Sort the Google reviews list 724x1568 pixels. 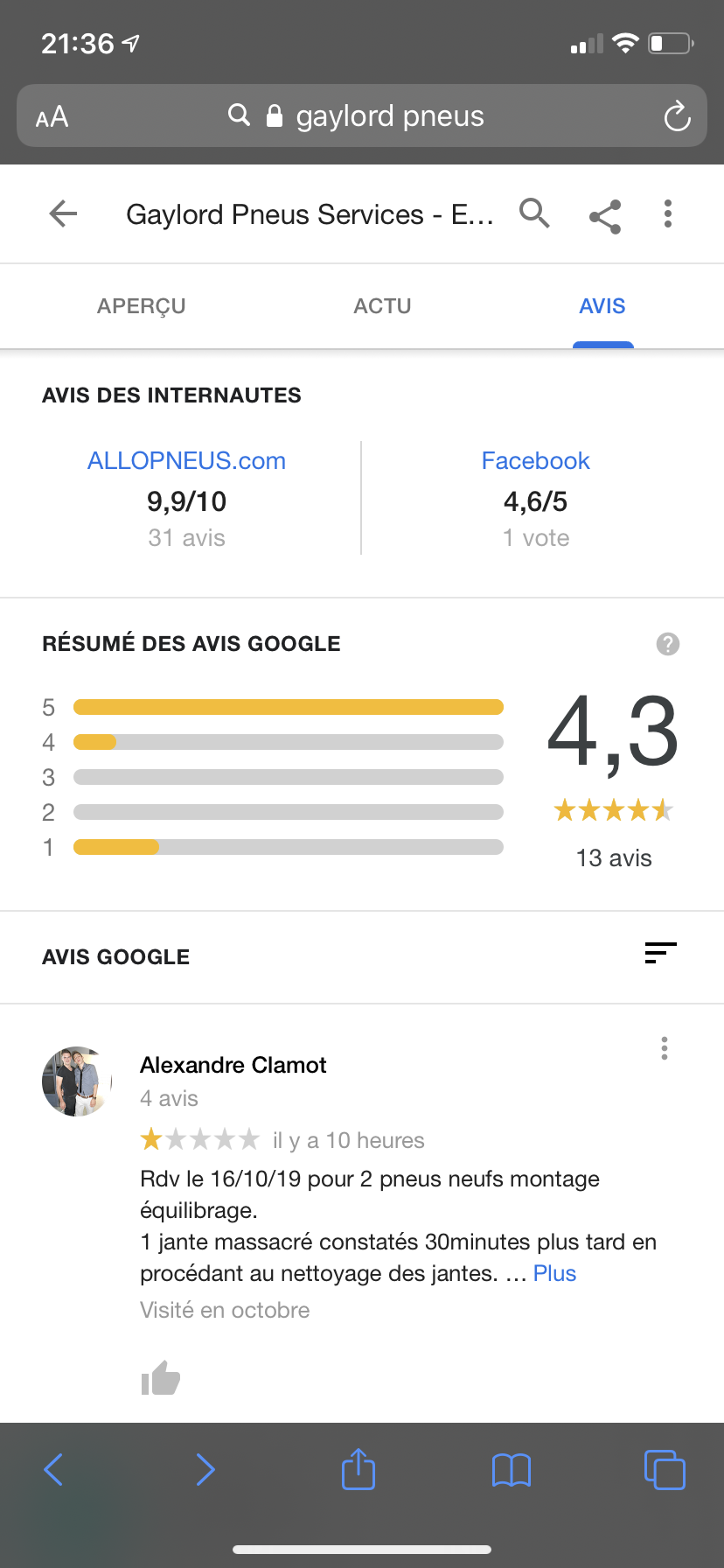[x=661, y=953]
